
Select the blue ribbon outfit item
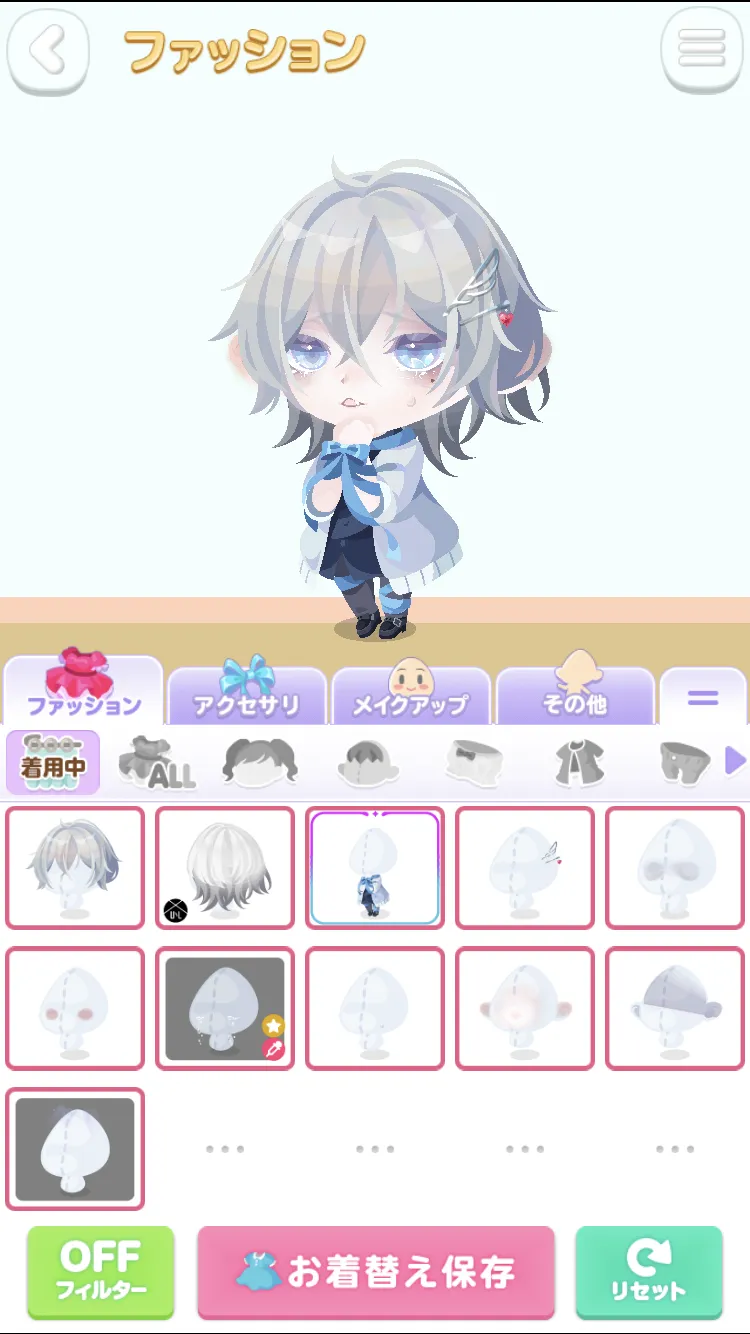point(375,868)
